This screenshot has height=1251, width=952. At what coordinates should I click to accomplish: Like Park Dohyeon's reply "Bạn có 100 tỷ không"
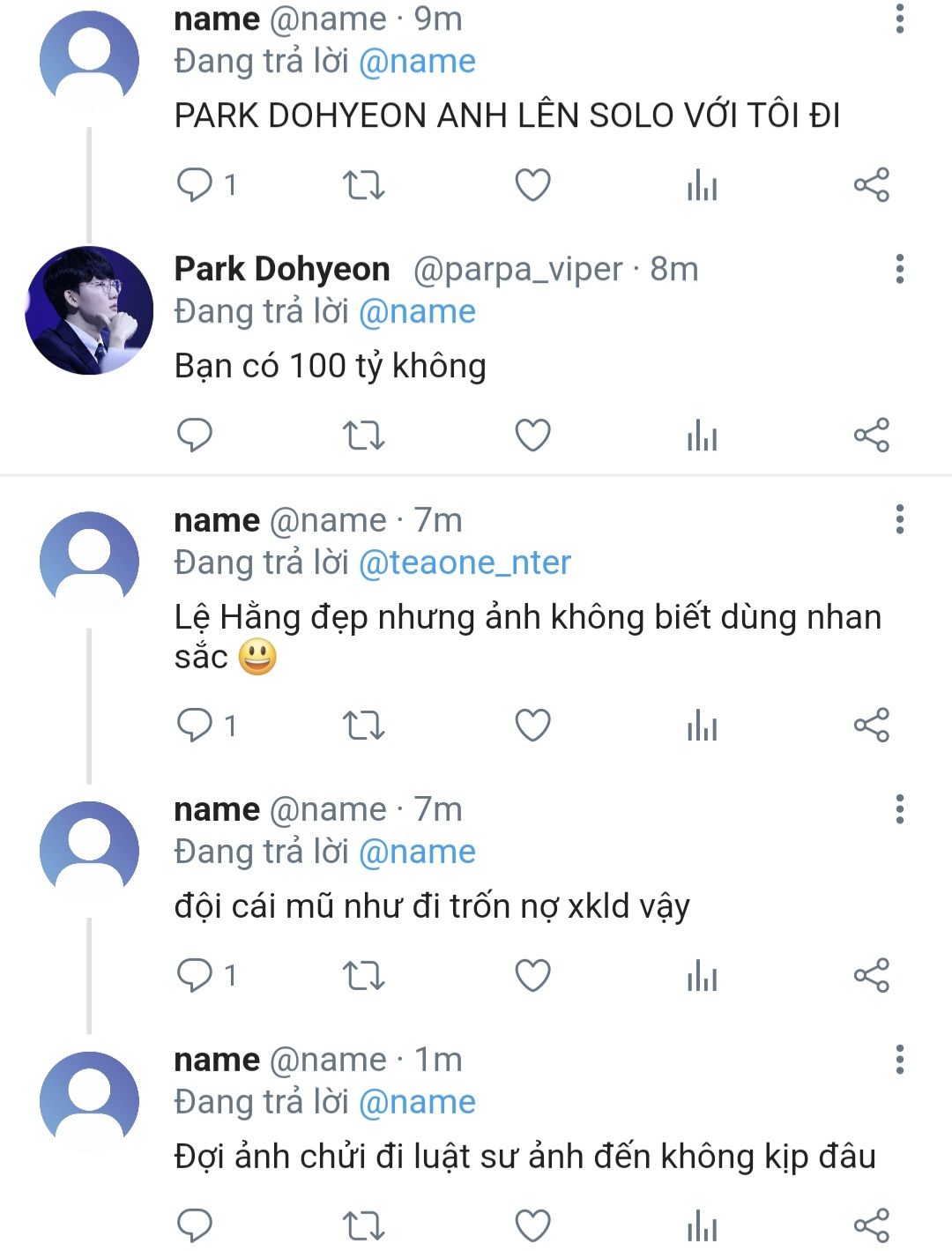(532, 436)
